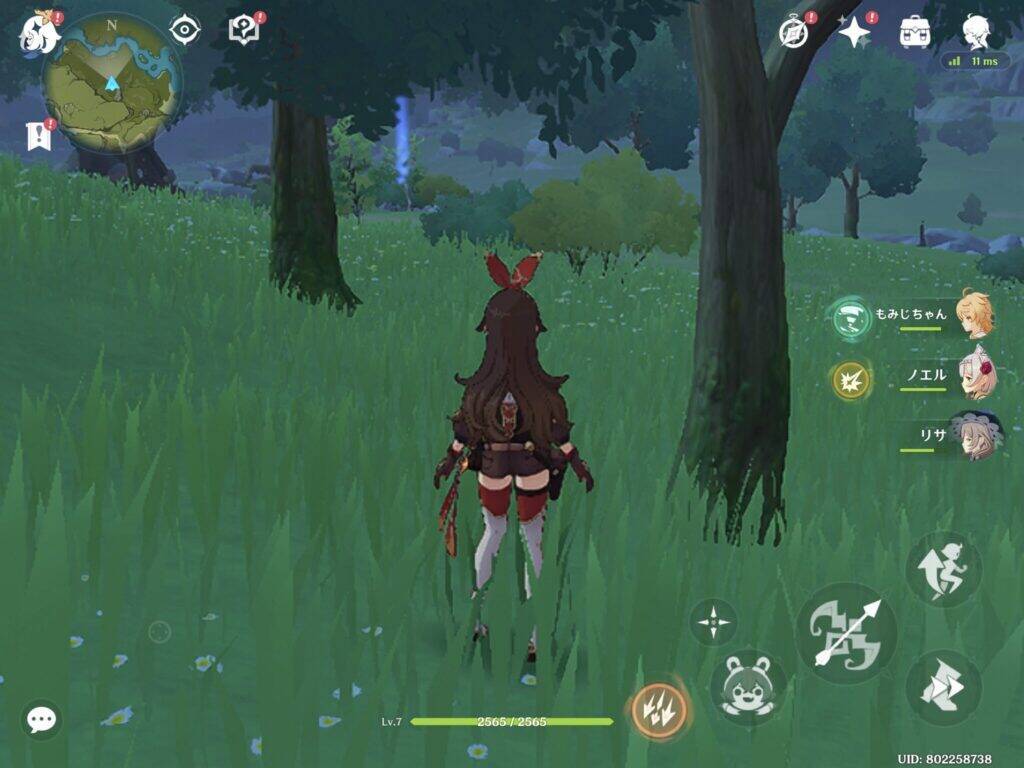
Task: Open the tutorial help icon
Action: click(243, 30)
